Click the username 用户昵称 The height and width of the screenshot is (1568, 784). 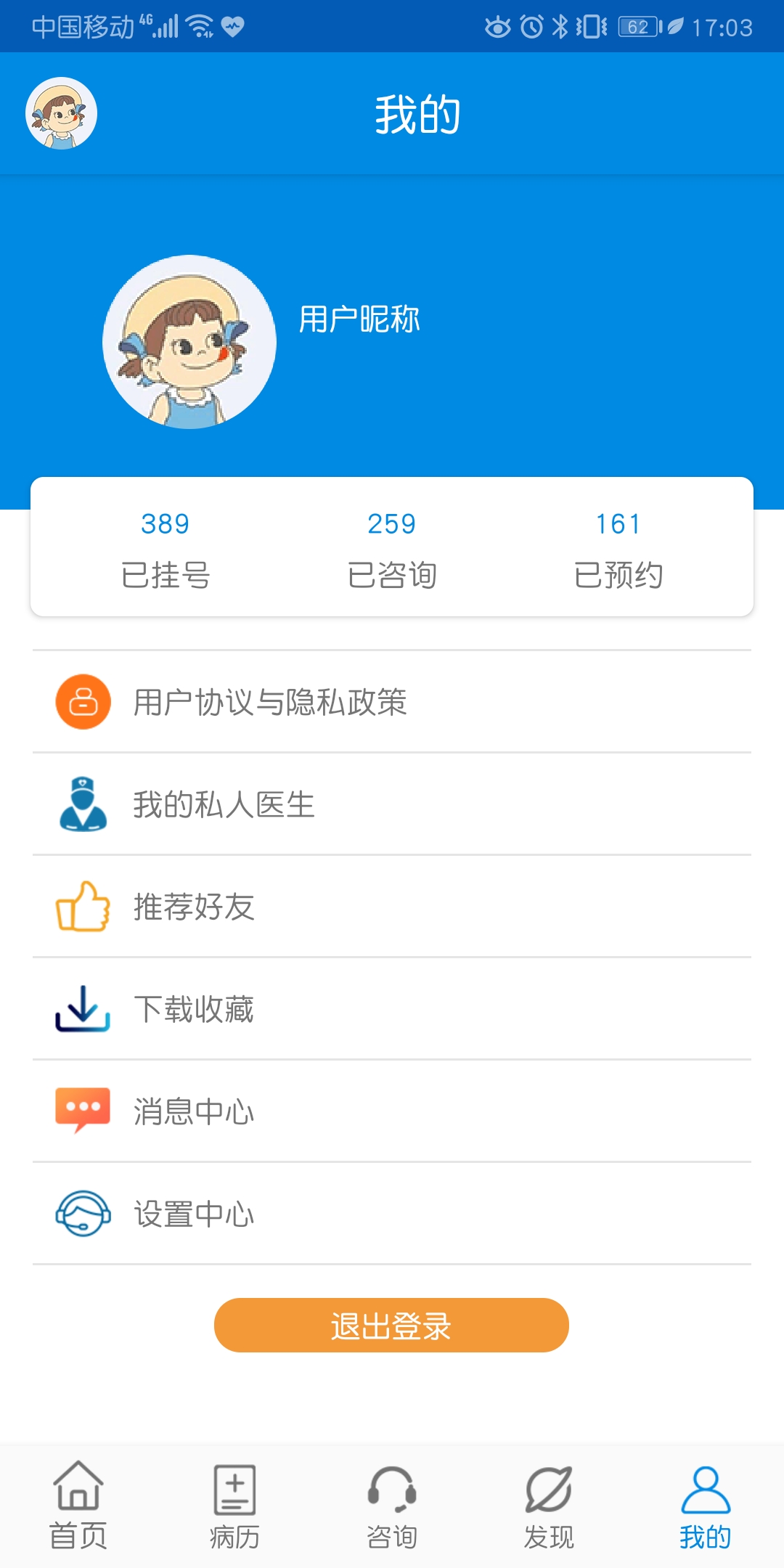(x=359, y=319)
